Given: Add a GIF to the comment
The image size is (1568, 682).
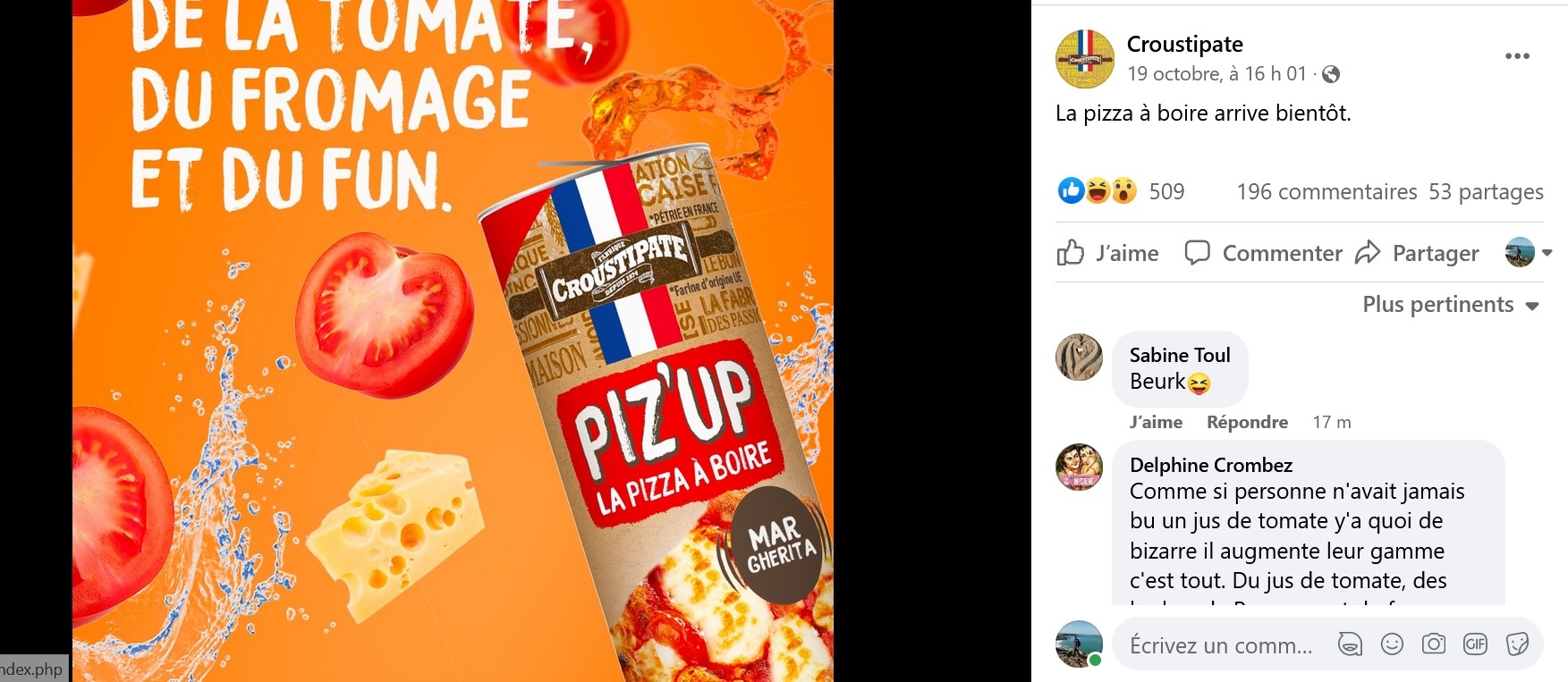Looking at the screenshot, I should (x=1475, y=644).
